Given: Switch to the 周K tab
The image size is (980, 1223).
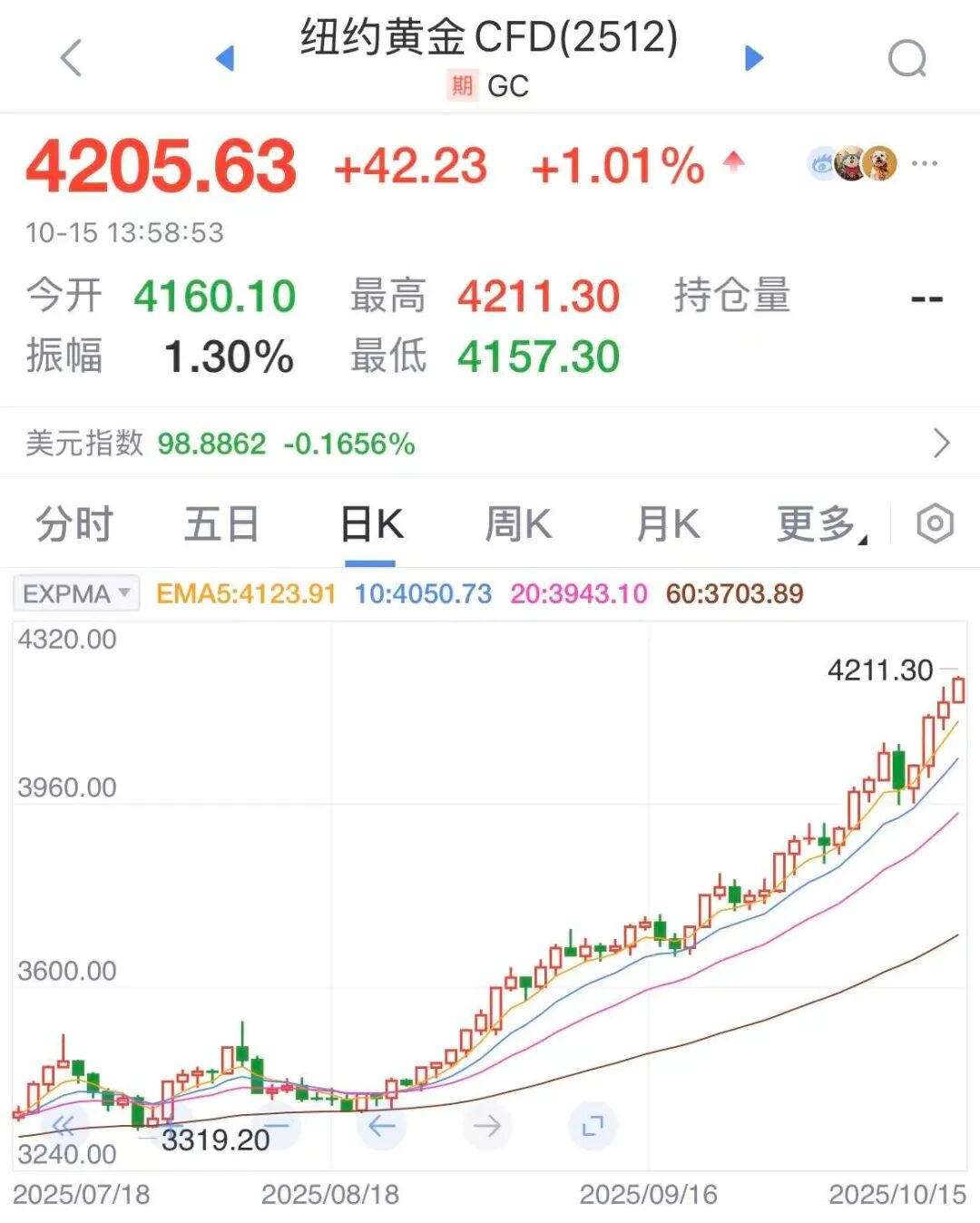Looking at the screenshot, I should [518, 524].
